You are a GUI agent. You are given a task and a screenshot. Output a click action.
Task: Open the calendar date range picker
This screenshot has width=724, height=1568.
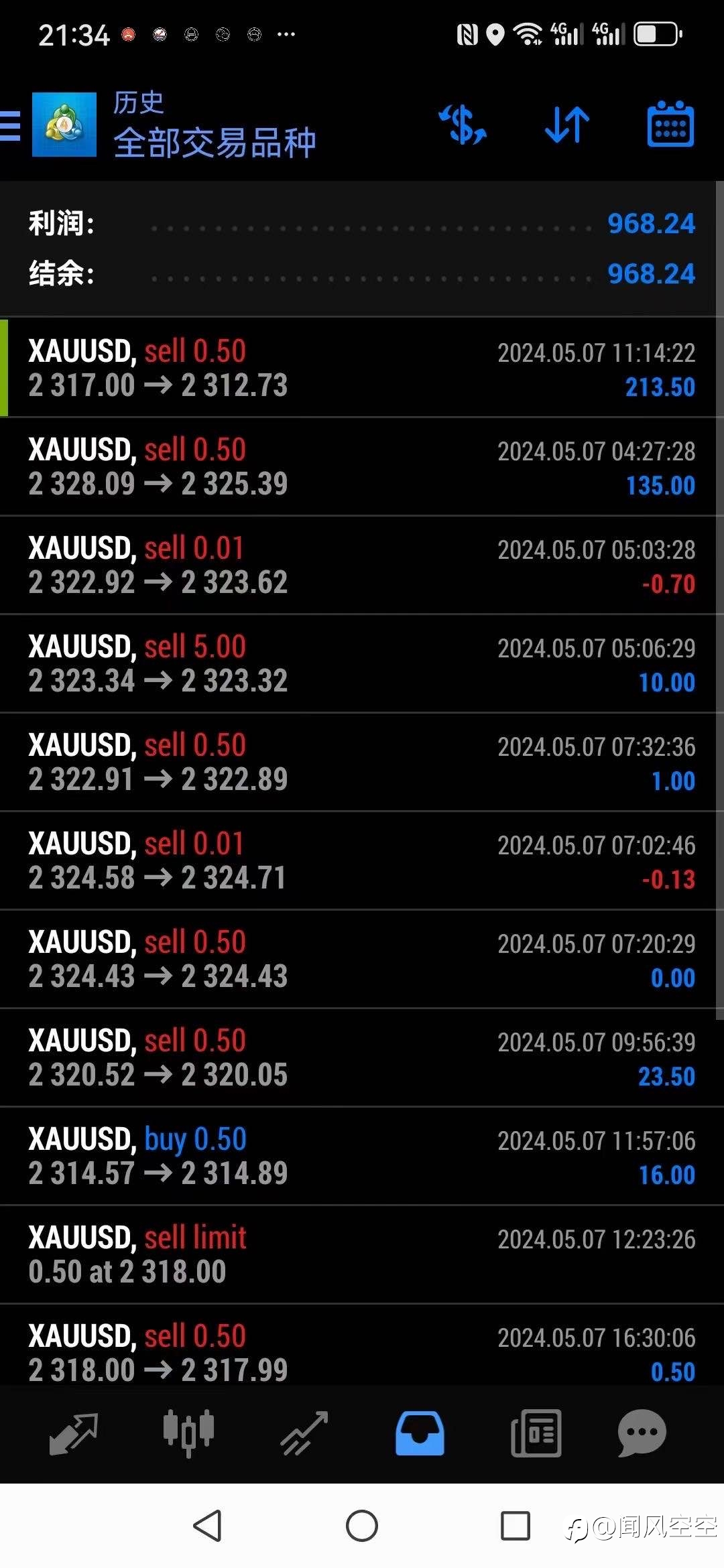click(671, 124)
